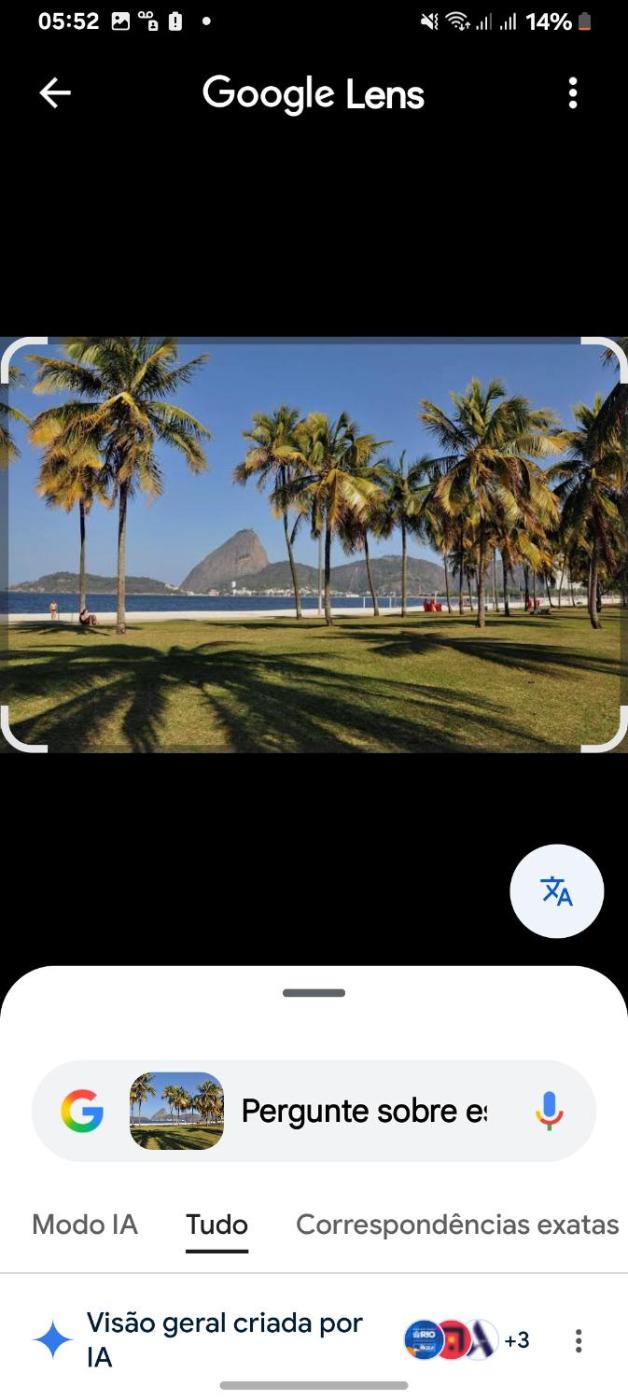Open the top overflow menu
Viewport: 628px width, 1400px height.
coord(572,93)
